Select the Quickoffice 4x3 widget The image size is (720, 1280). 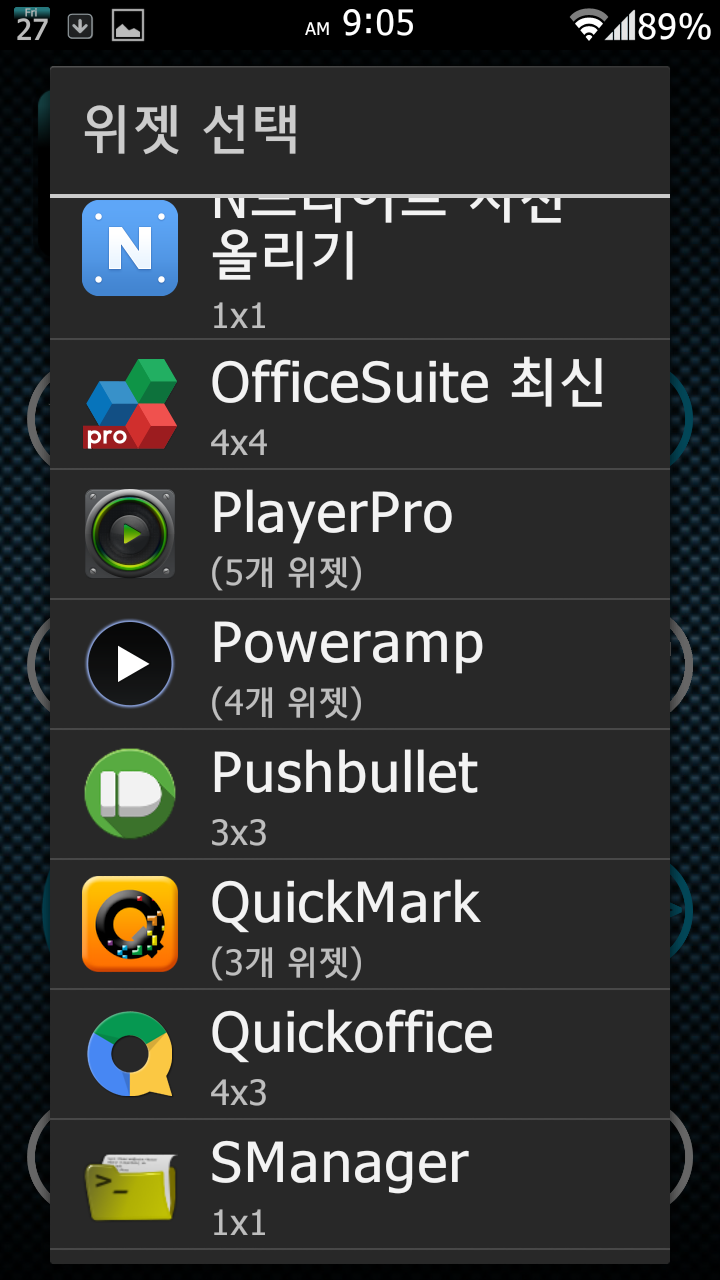360,1055
